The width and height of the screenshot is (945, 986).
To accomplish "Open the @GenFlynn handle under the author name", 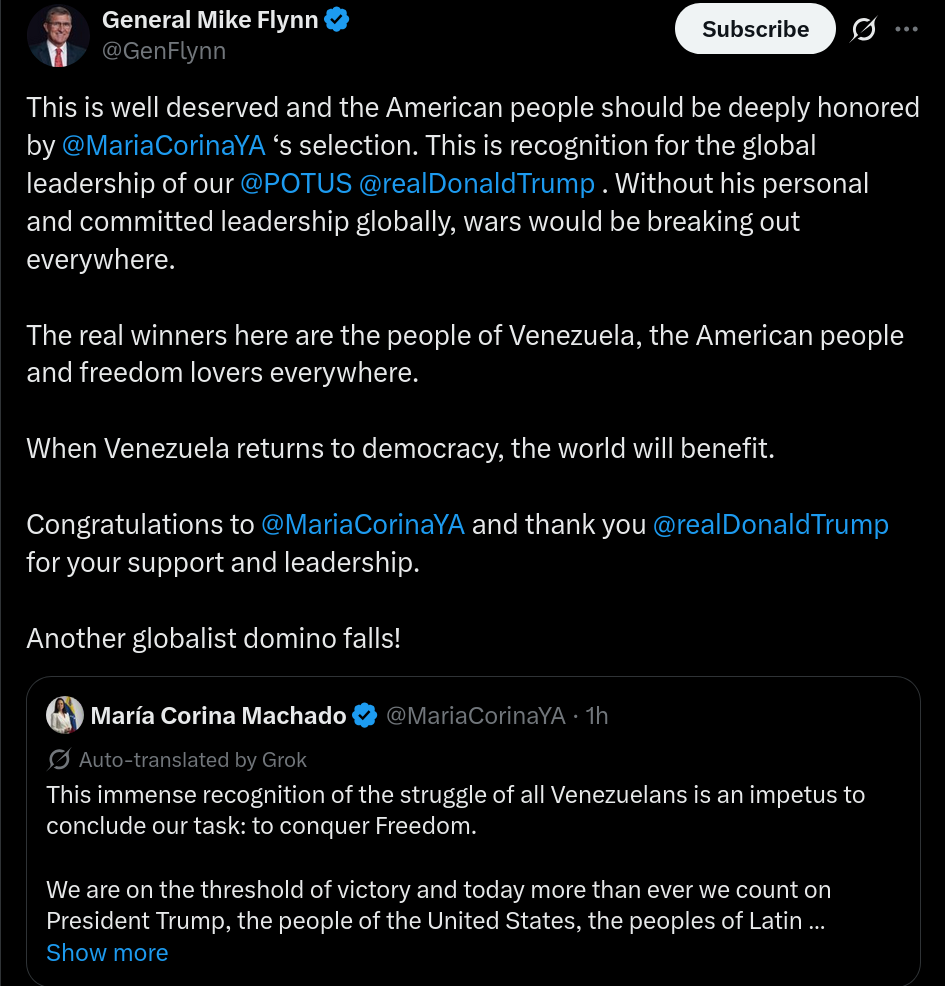I will pyautogui.click(x=164, y=51).
